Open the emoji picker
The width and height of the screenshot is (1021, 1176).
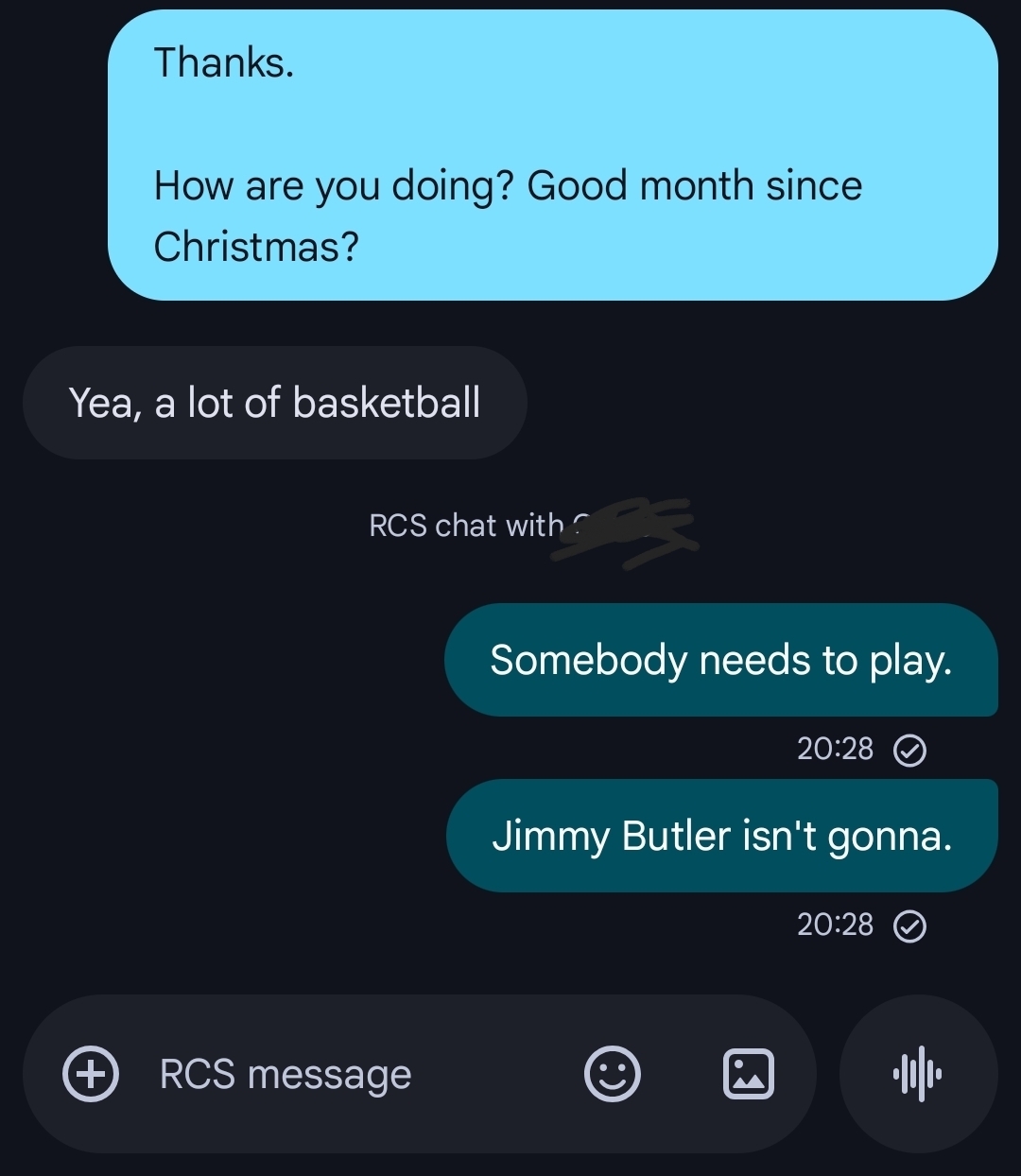pos(613,1074)
